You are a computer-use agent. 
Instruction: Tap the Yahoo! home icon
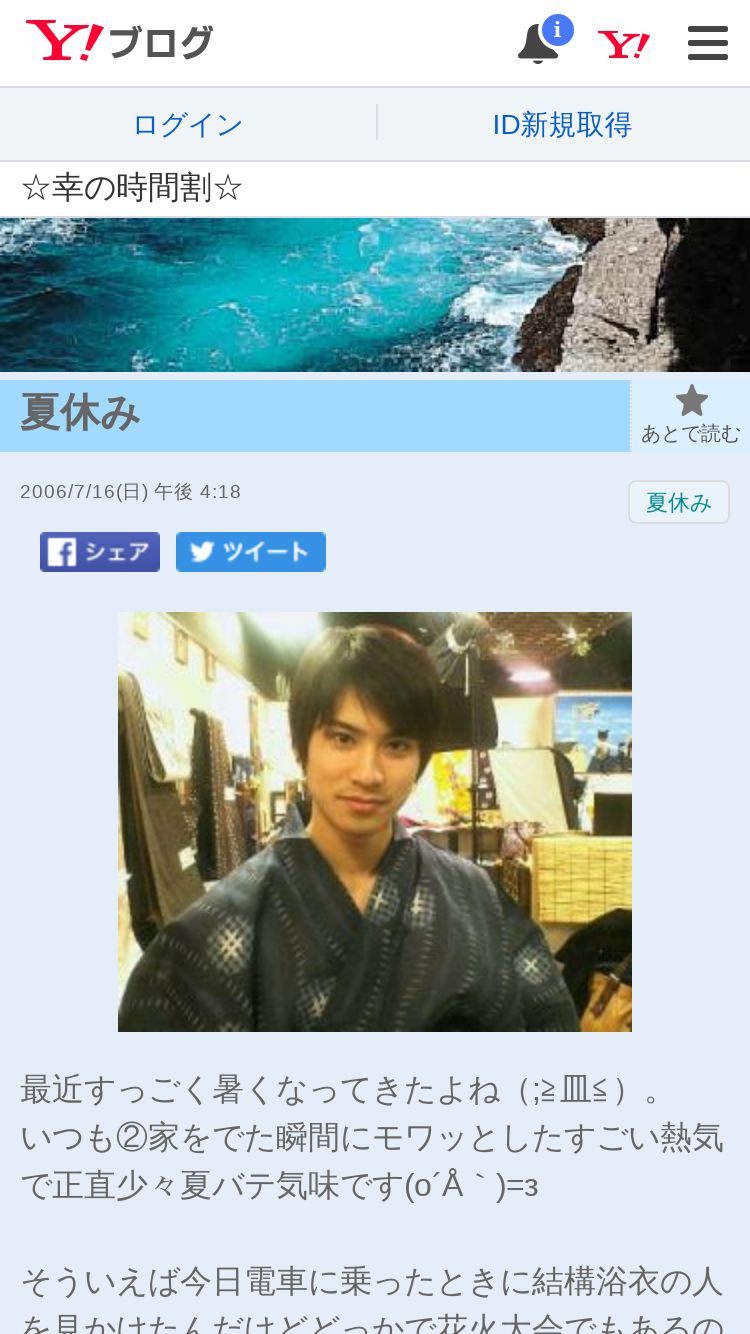(x=624, y=44)
